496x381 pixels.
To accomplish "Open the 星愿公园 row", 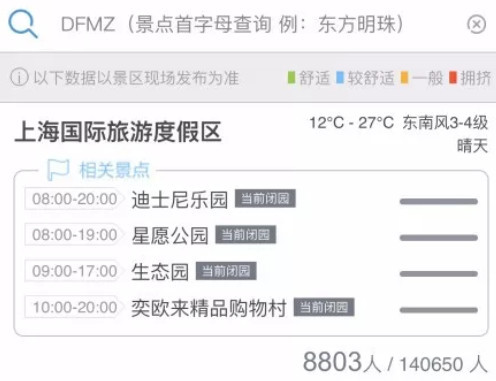I will [251, 236].
